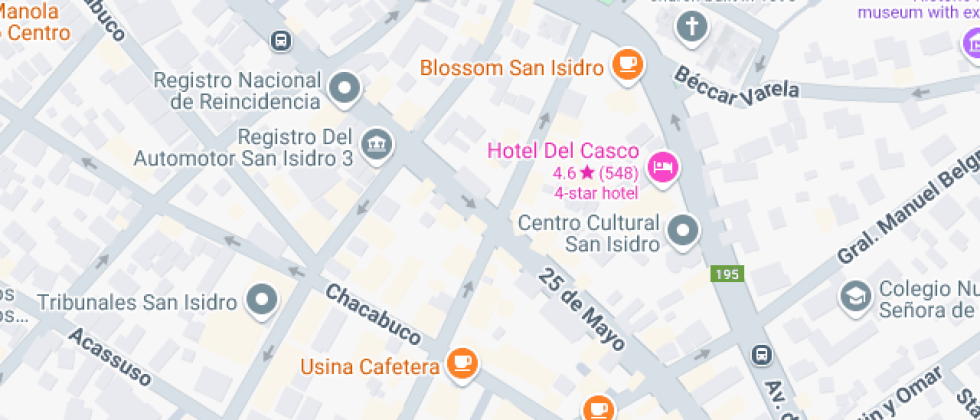Image resolution: width=980 pixels, height=420 pixels.
Task: Open the Usina Cafetera cafe marker
Action: 461,365
